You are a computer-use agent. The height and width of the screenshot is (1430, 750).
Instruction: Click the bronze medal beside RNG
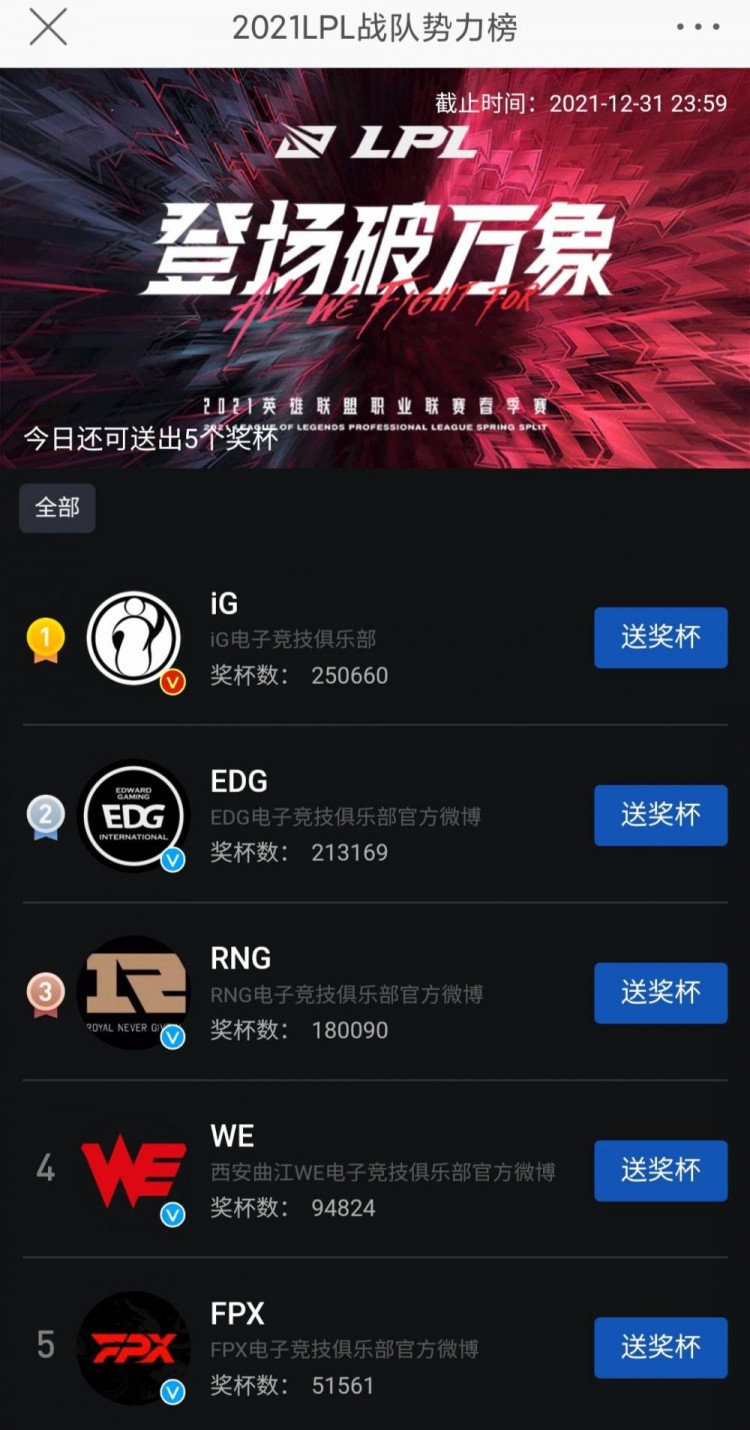(x=44, y=993)
